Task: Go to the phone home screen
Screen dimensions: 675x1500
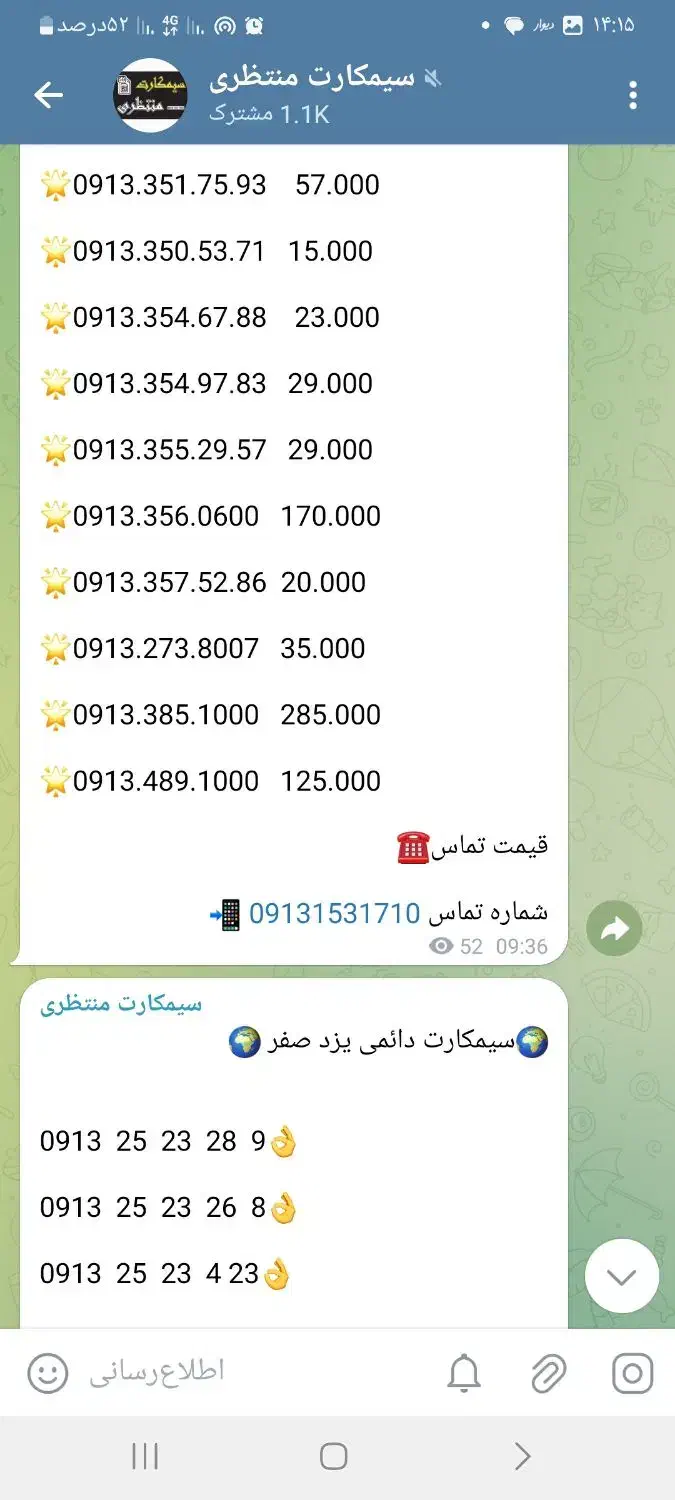Action: point(334,1457)
